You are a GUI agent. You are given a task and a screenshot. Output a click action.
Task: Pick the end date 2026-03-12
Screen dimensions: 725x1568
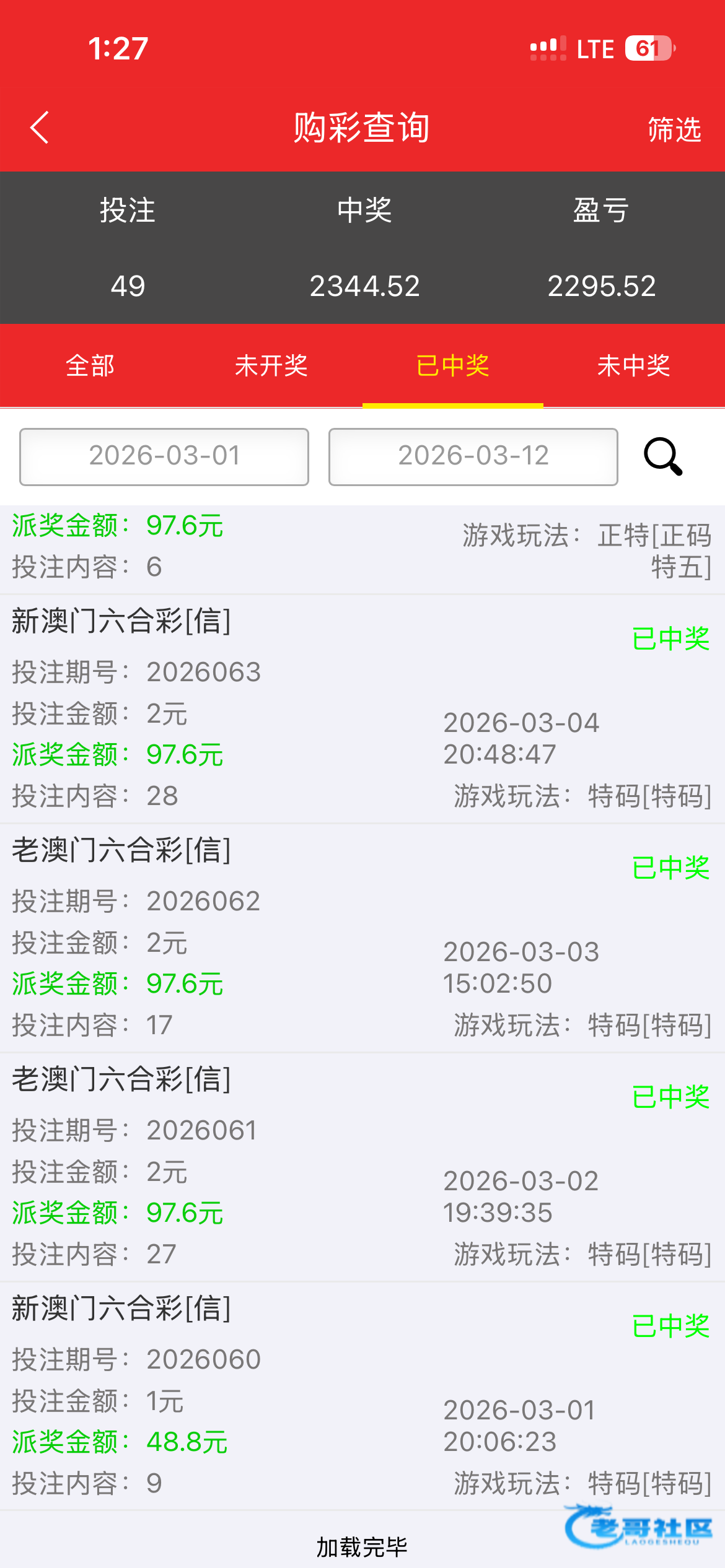point(473,456)
